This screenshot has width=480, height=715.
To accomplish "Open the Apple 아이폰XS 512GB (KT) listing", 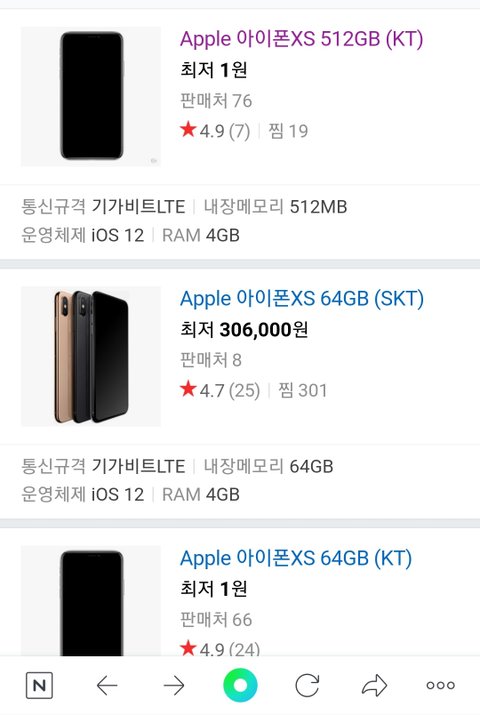I will (x=301, y=39).
